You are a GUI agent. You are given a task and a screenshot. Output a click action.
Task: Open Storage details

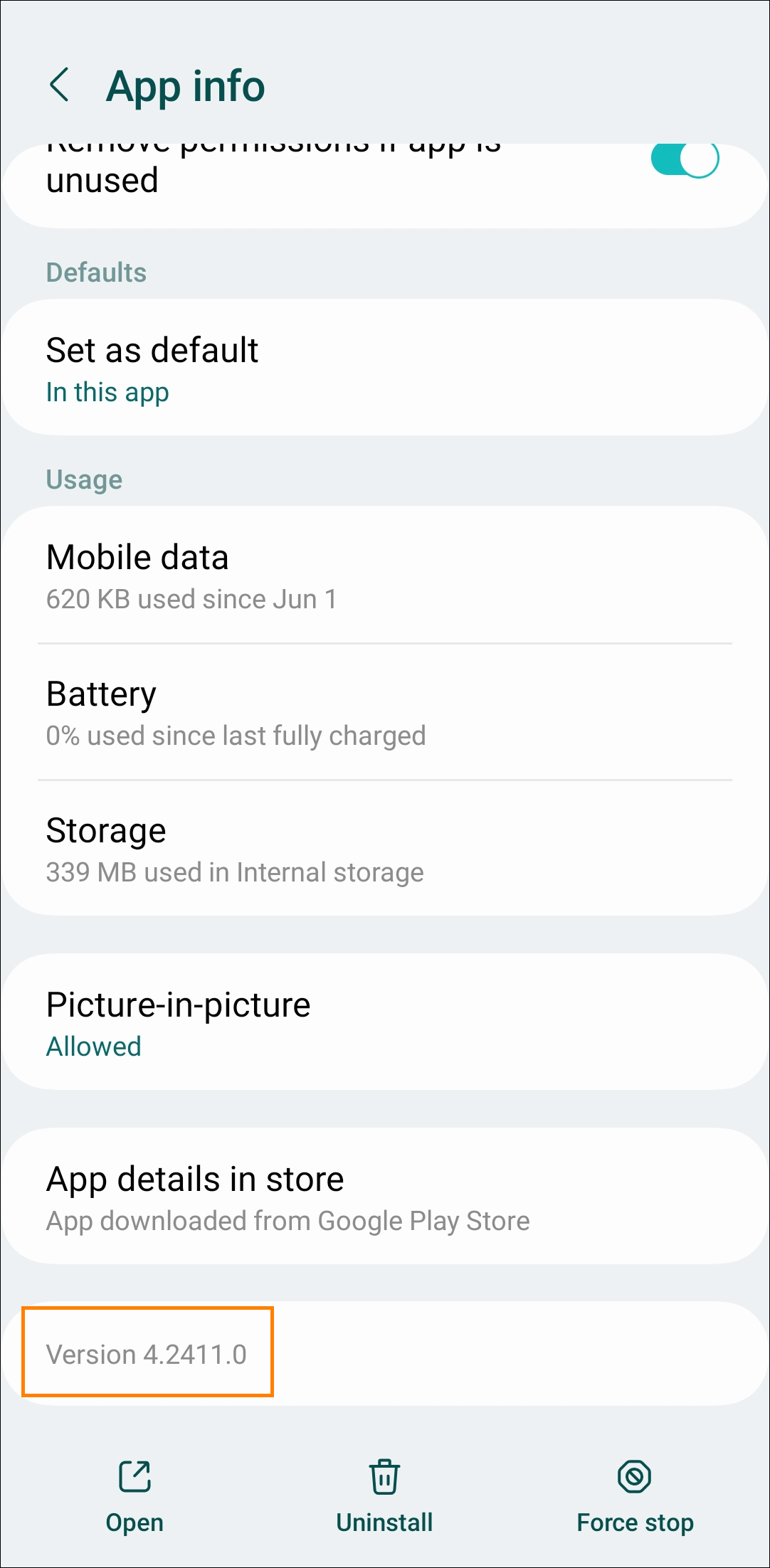point(385,848)
